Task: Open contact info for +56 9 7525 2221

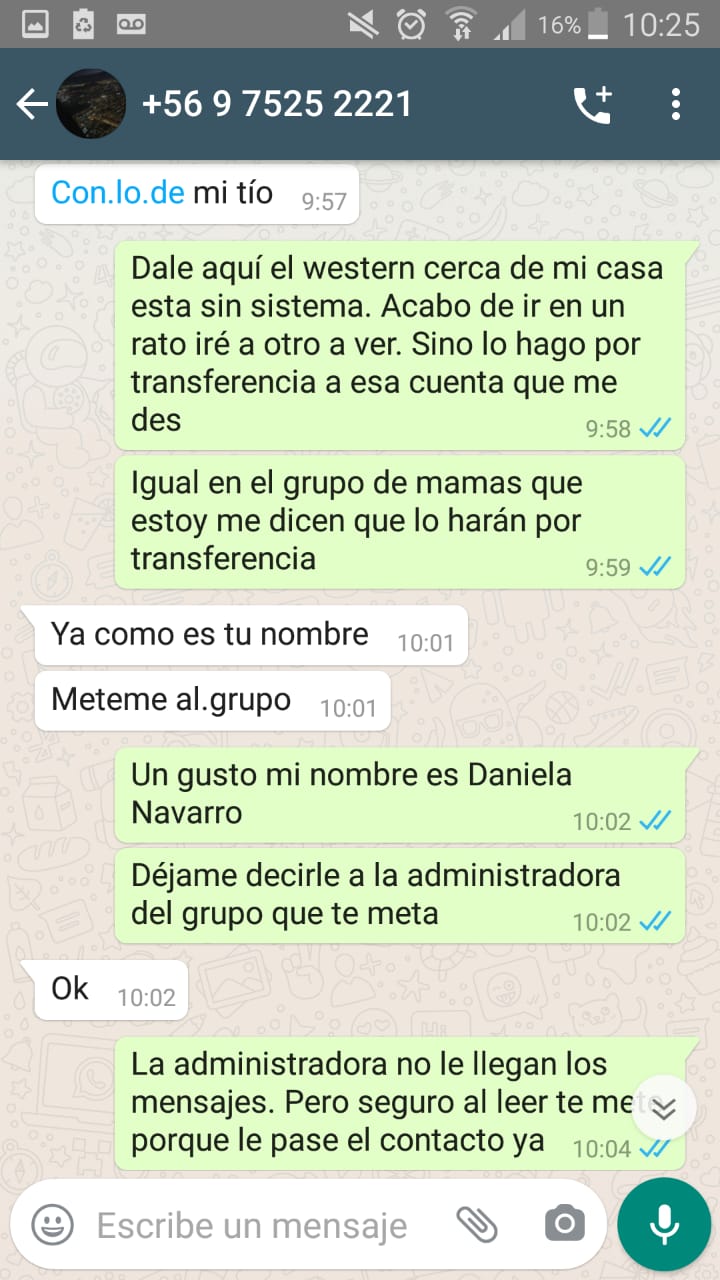Action: [x=277, y=104]
